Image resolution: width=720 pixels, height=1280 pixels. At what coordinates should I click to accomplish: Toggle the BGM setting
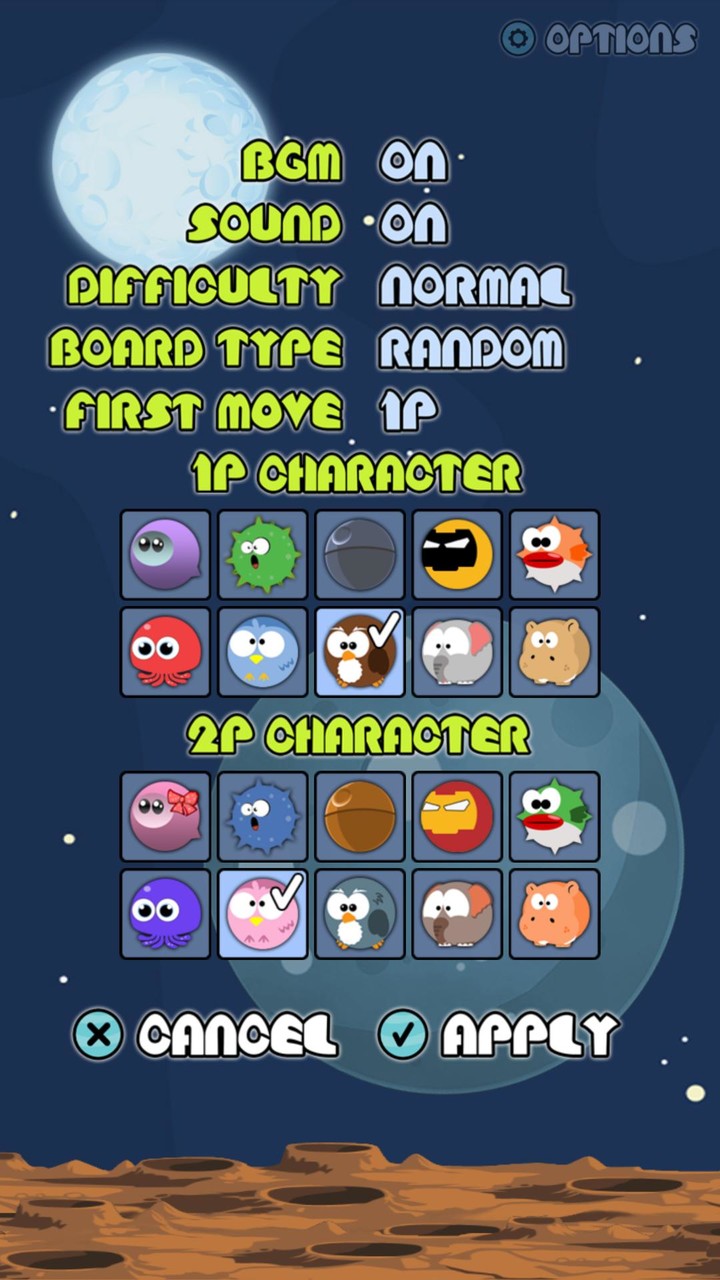(x=413, y=162)
